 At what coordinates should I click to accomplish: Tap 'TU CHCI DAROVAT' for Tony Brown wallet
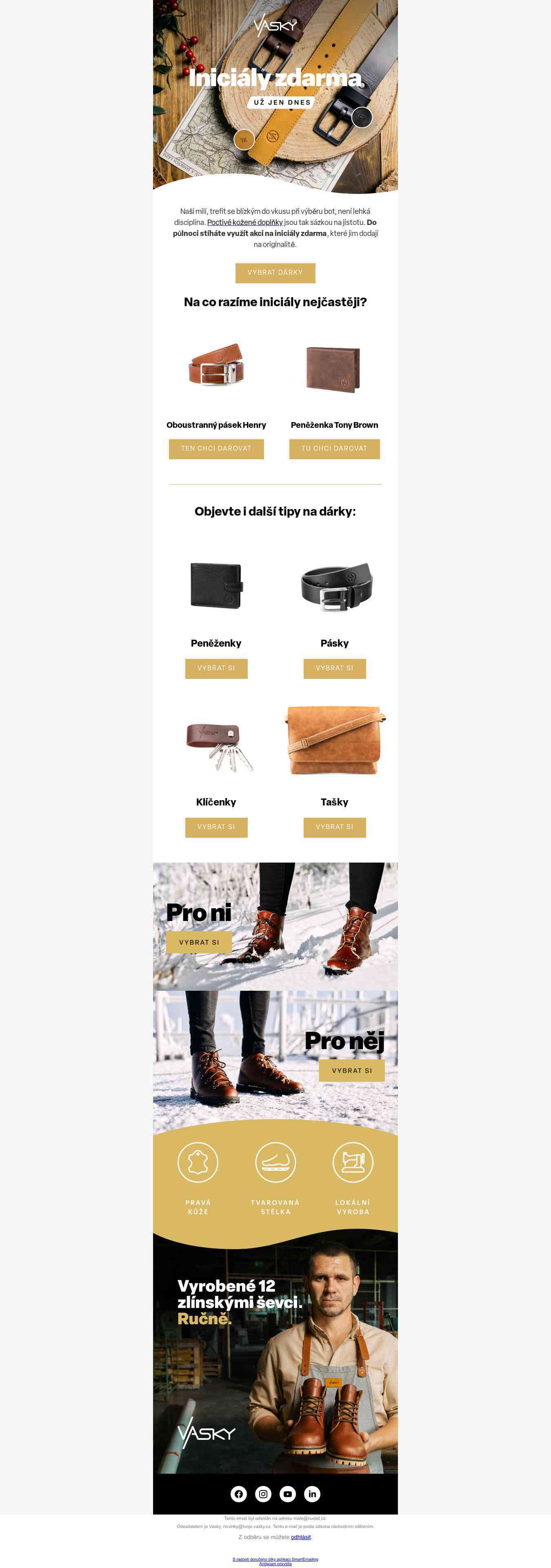334,449
